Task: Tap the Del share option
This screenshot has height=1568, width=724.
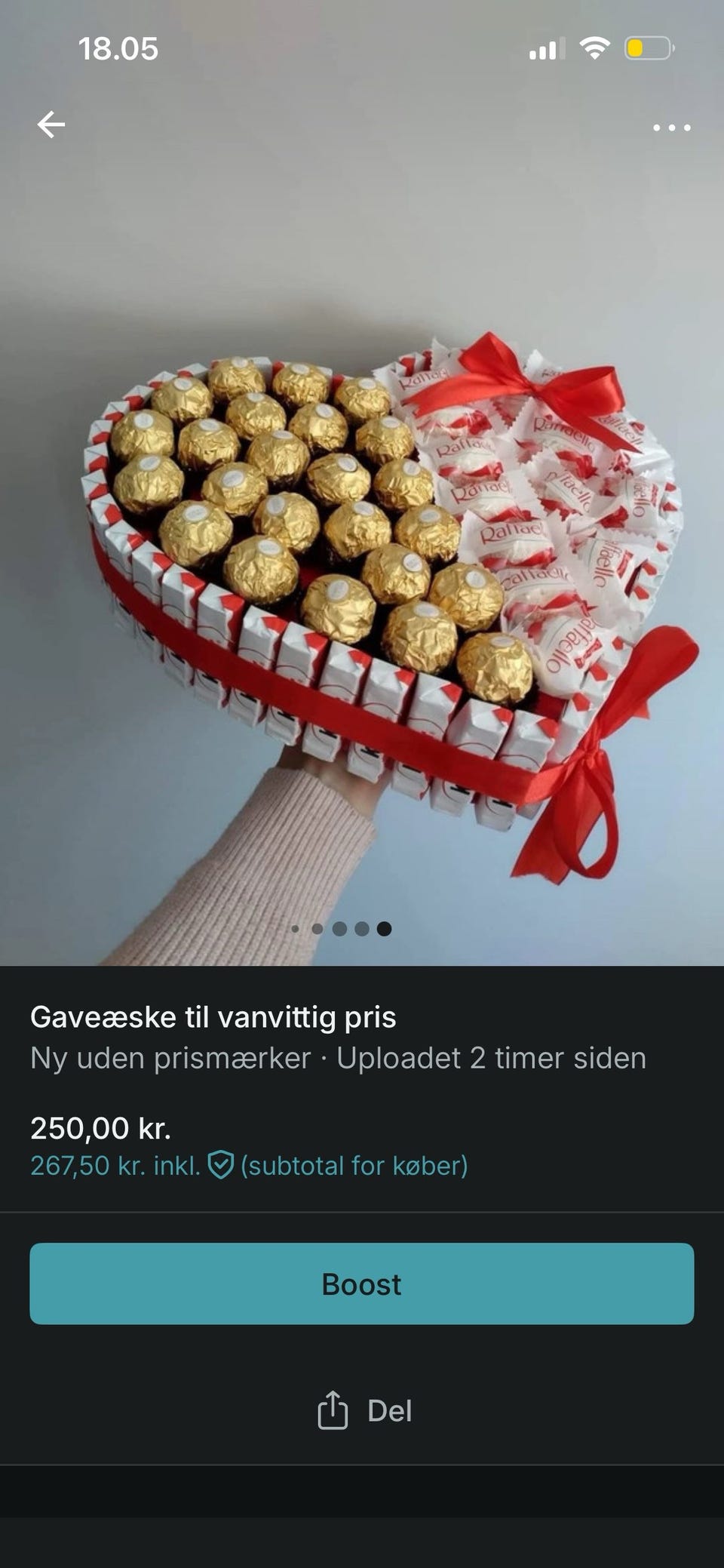Action: point(389,1408)
